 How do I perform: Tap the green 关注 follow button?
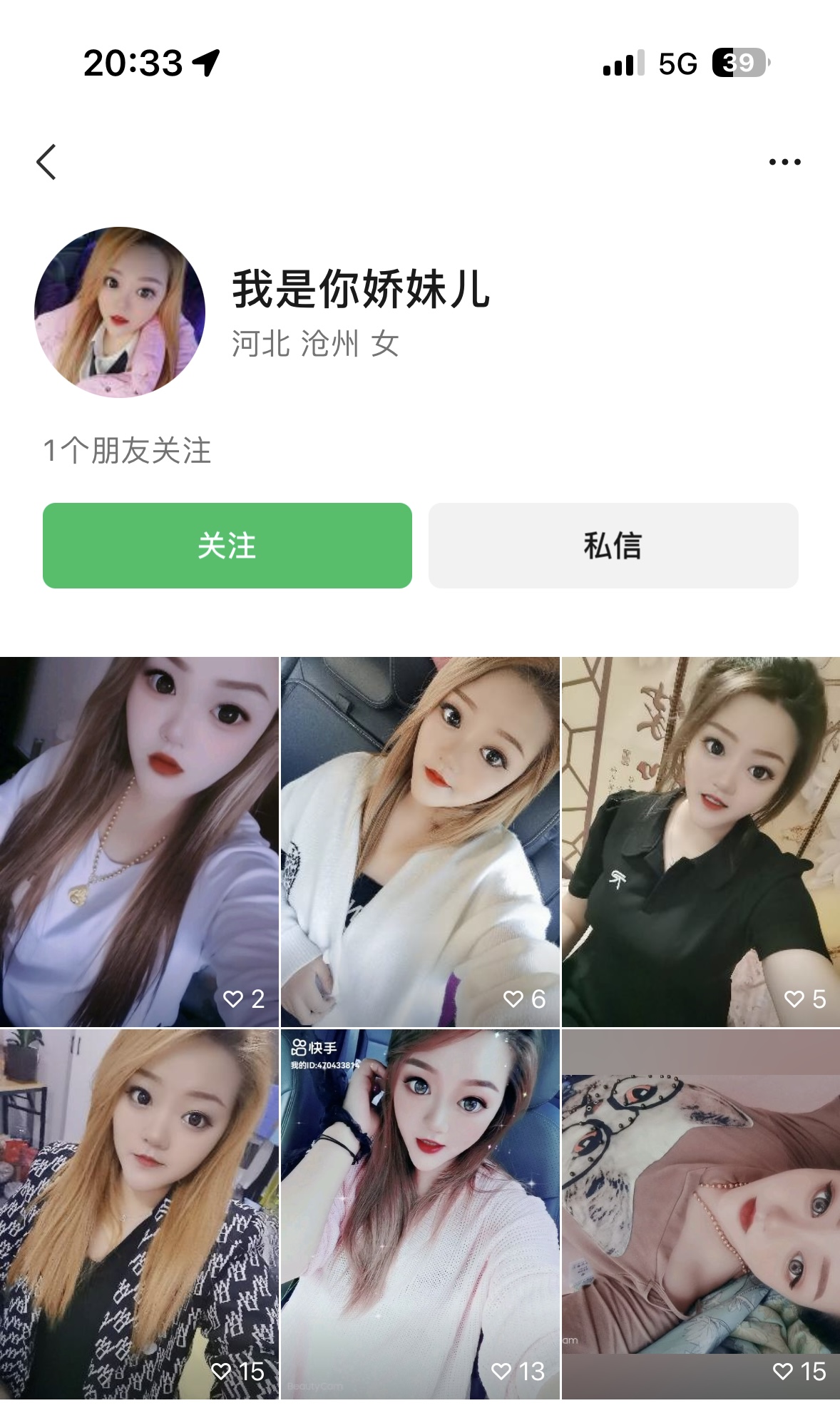[227, 546]
